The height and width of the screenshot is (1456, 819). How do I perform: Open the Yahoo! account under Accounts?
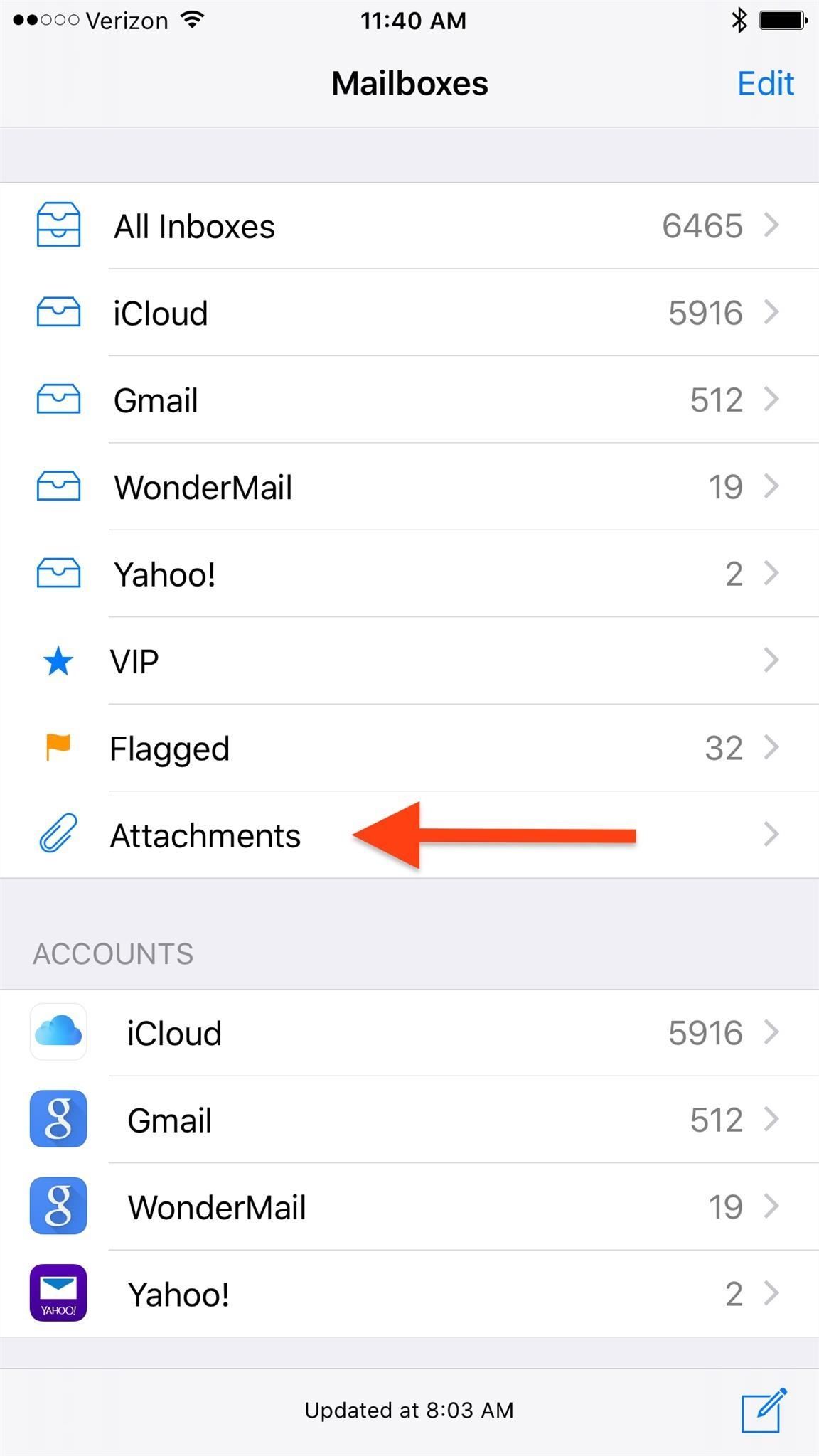click(x=409, y=1294)
